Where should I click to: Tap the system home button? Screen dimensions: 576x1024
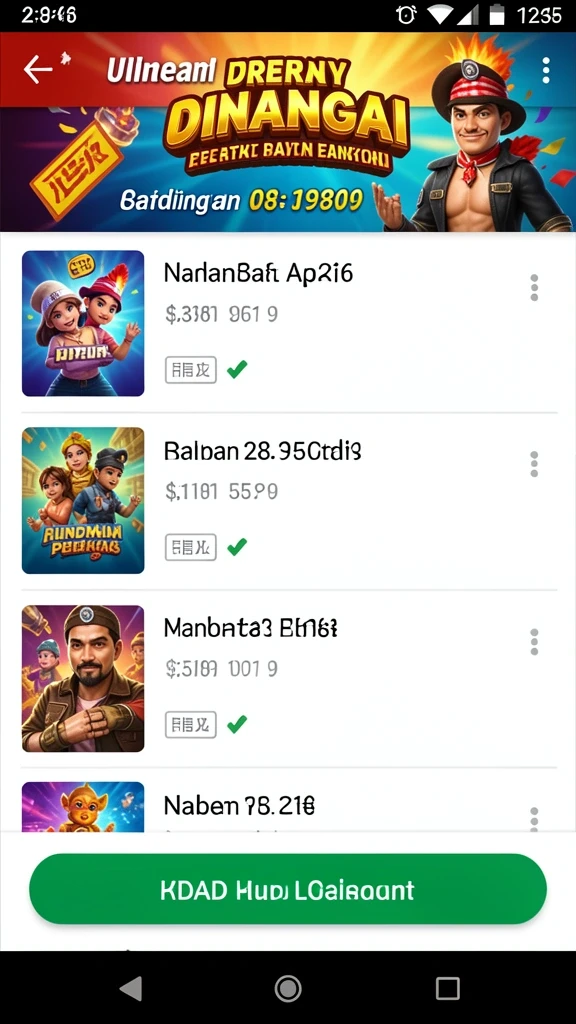click(288, 989)
